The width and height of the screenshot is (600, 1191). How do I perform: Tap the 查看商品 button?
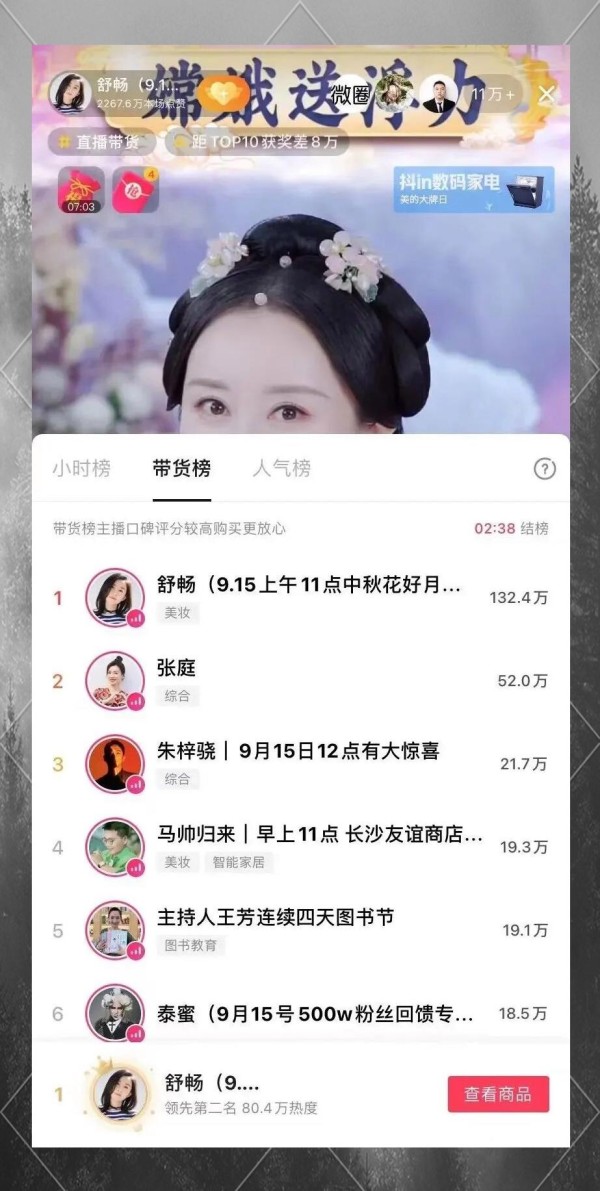(498, 1094)
